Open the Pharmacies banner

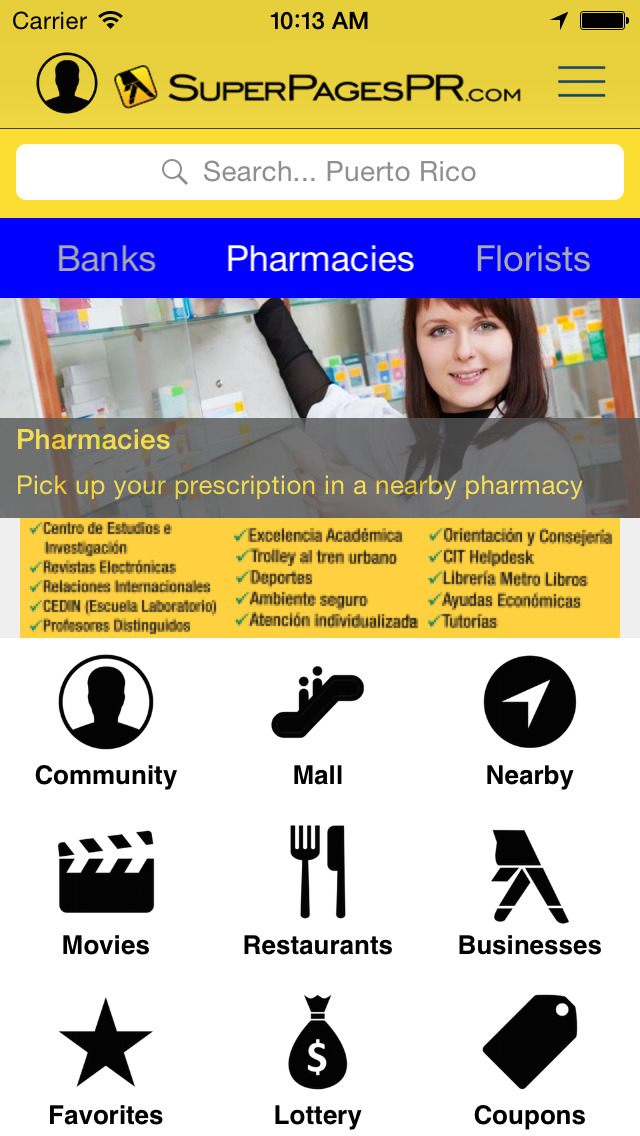click(320, 408)
